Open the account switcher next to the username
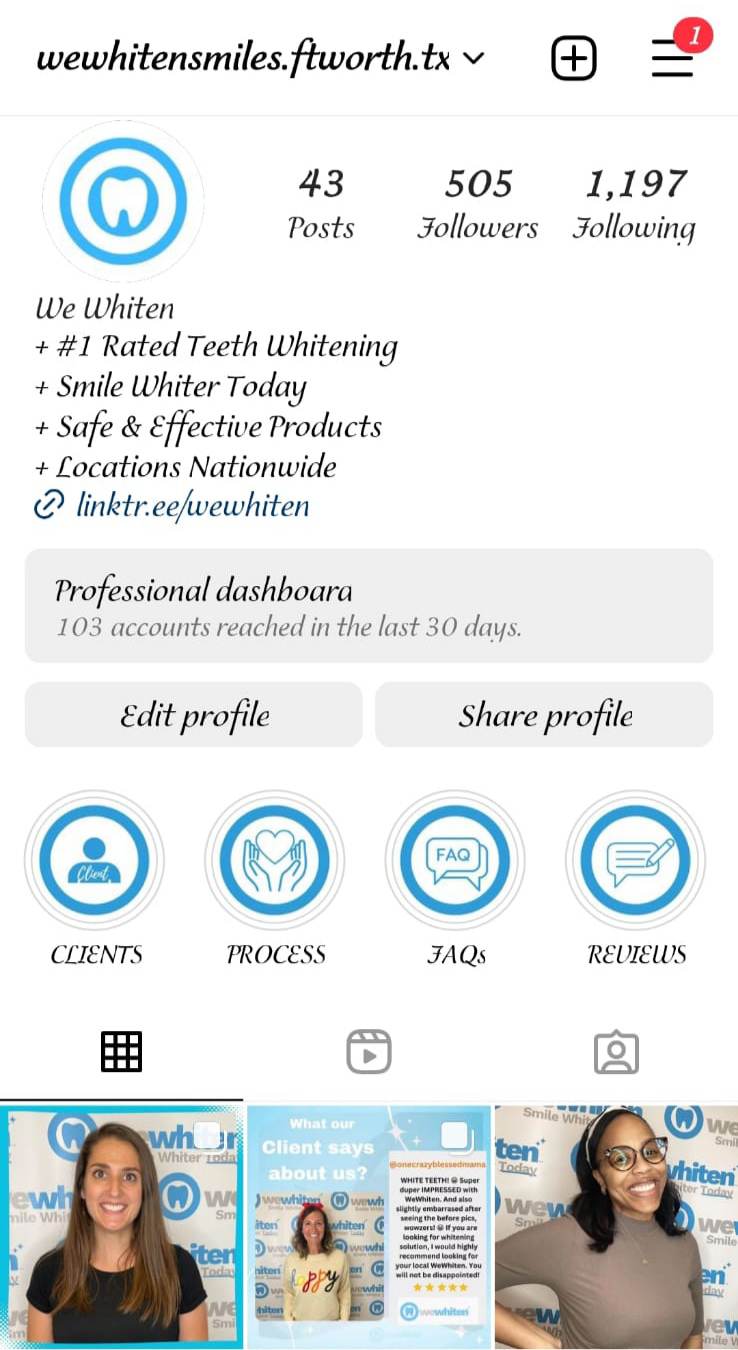Screen dimensions: 738x1350 (474, 59)
